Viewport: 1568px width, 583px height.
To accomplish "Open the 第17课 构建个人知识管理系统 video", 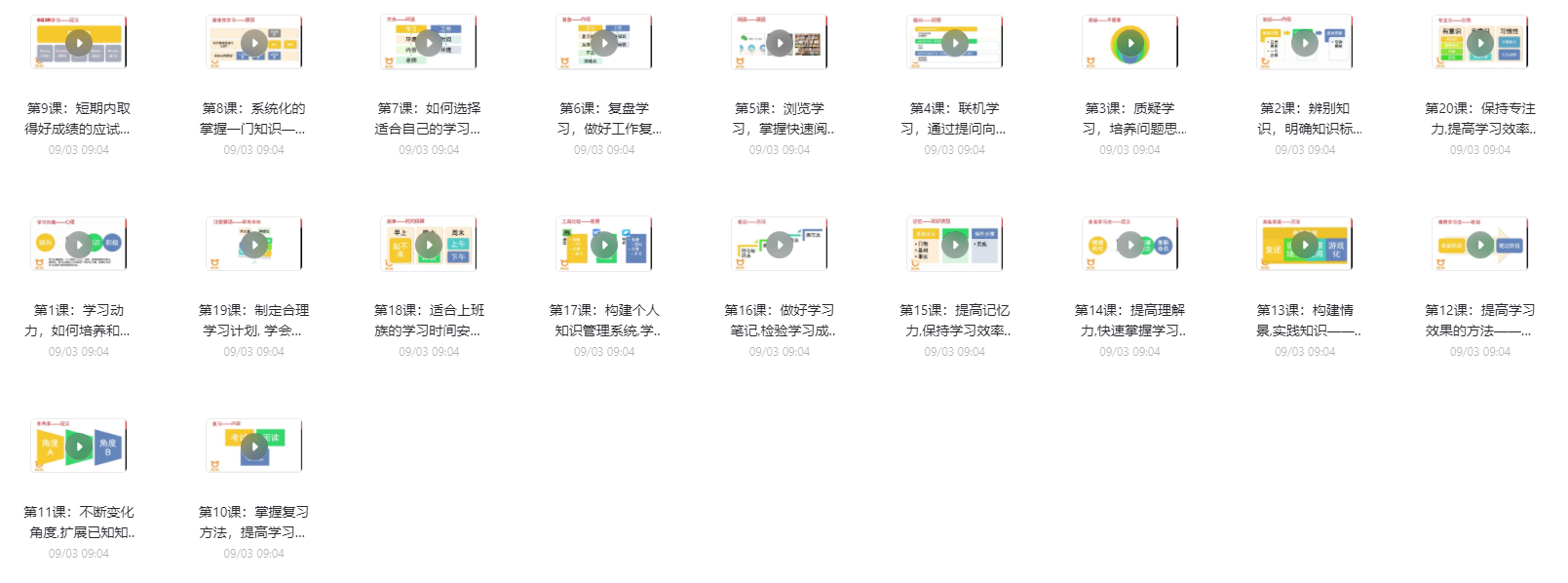I will (604, 245).
